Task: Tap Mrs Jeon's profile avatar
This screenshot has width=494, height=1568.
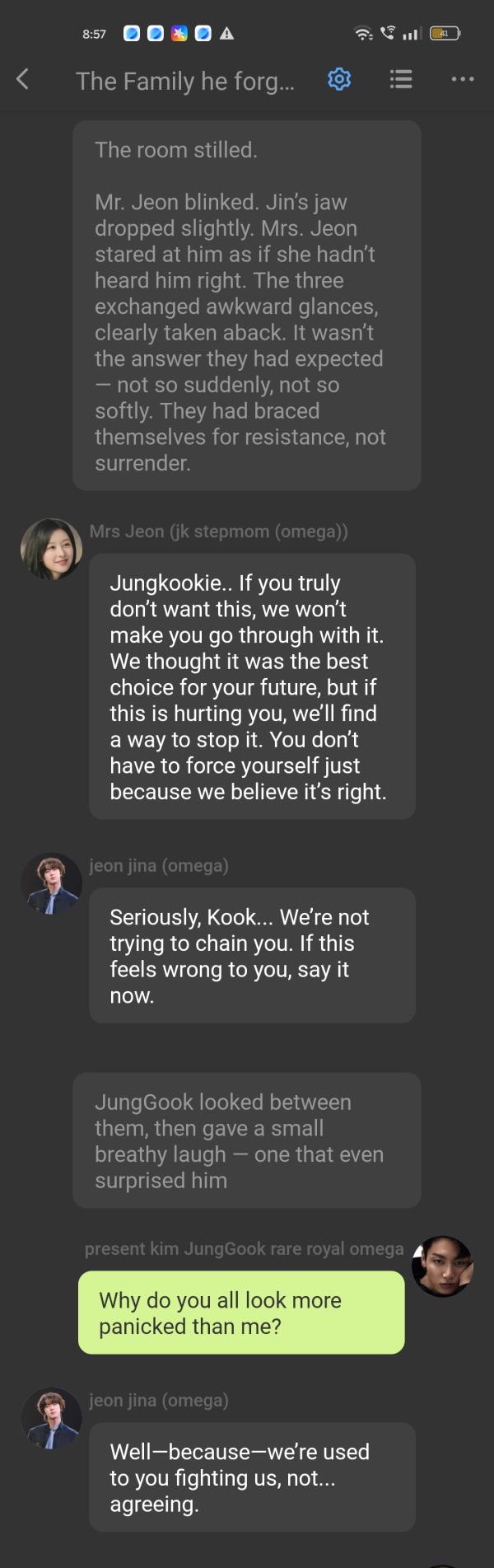Action: pyautogui.click(x=51, y=549)
